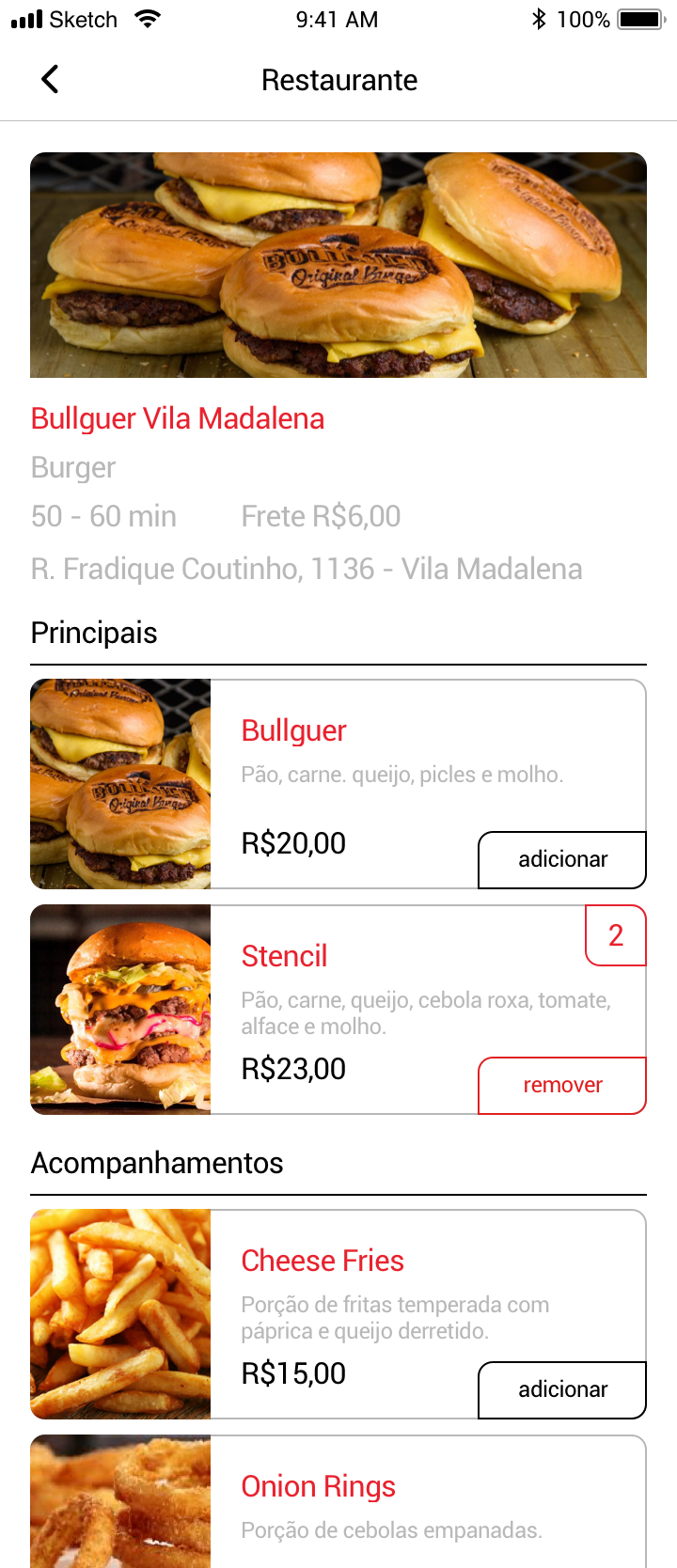The height and width of the screenshot is (1568, 677).
Task: Choose the Cheese Fries item
Action: pyautogui.click(x=338, y=1313)
